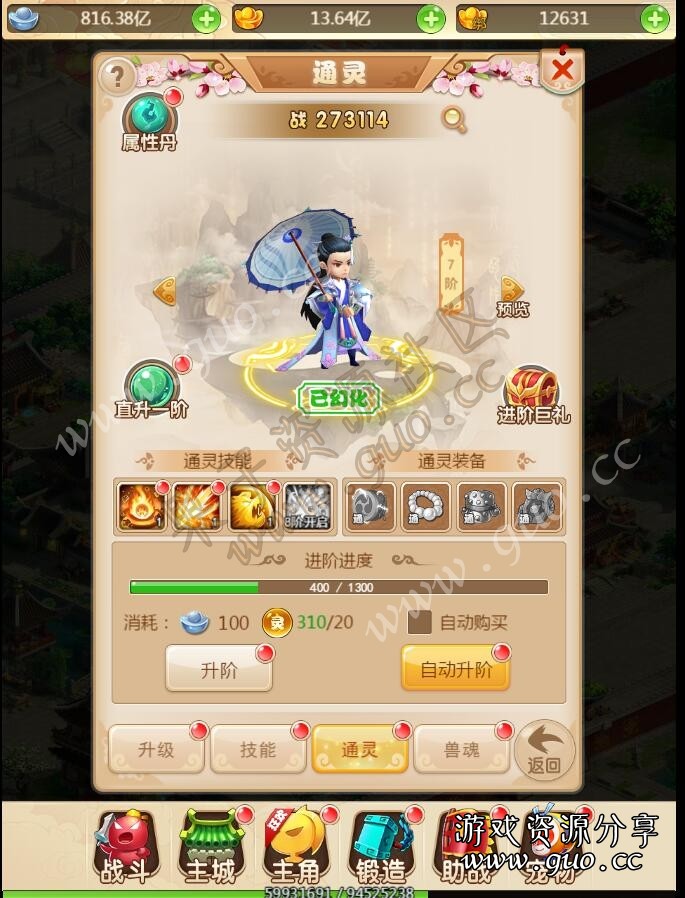Open 锻造 in bottom navigation

[381, 846]
